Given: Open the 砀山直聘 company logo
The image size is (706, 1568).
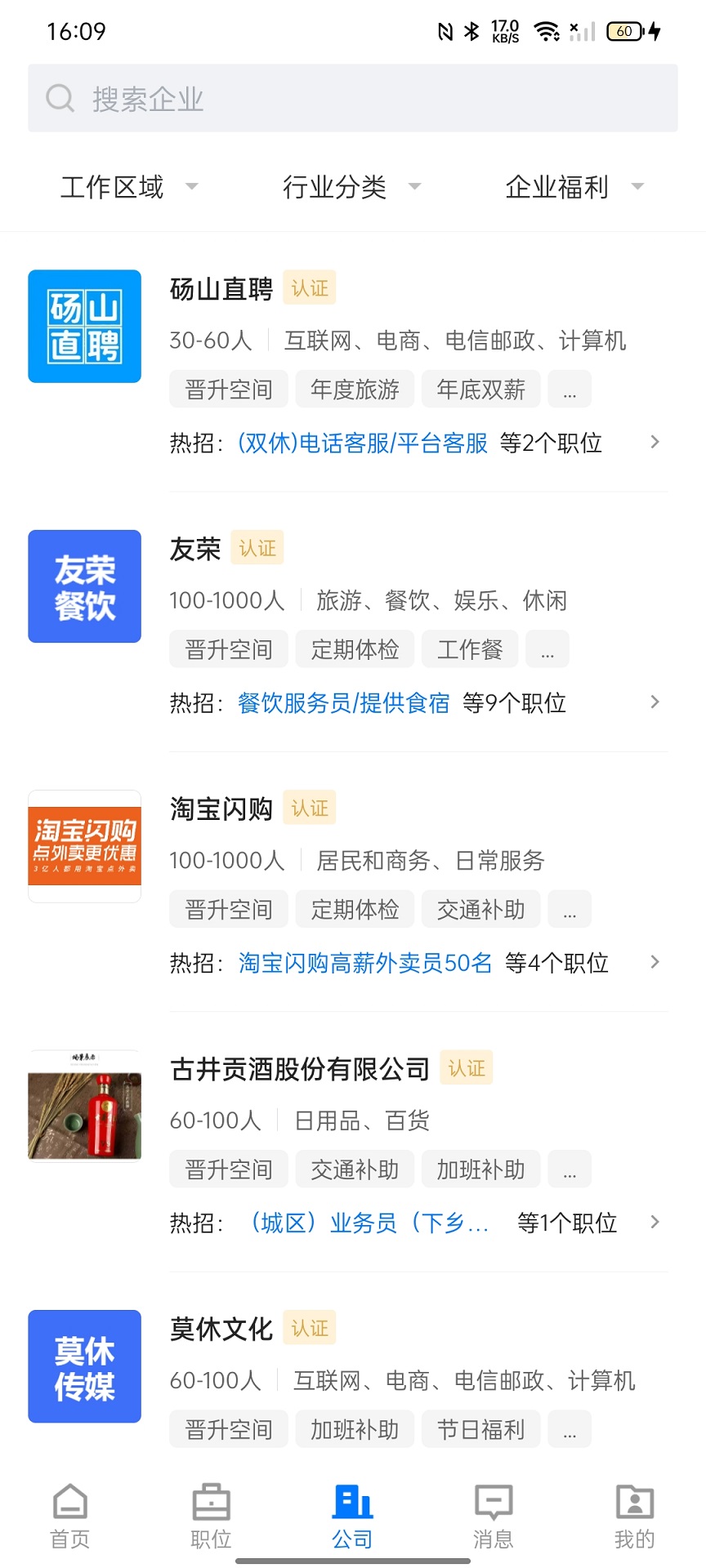Looking at the screenshot, I should pos(84,327).
